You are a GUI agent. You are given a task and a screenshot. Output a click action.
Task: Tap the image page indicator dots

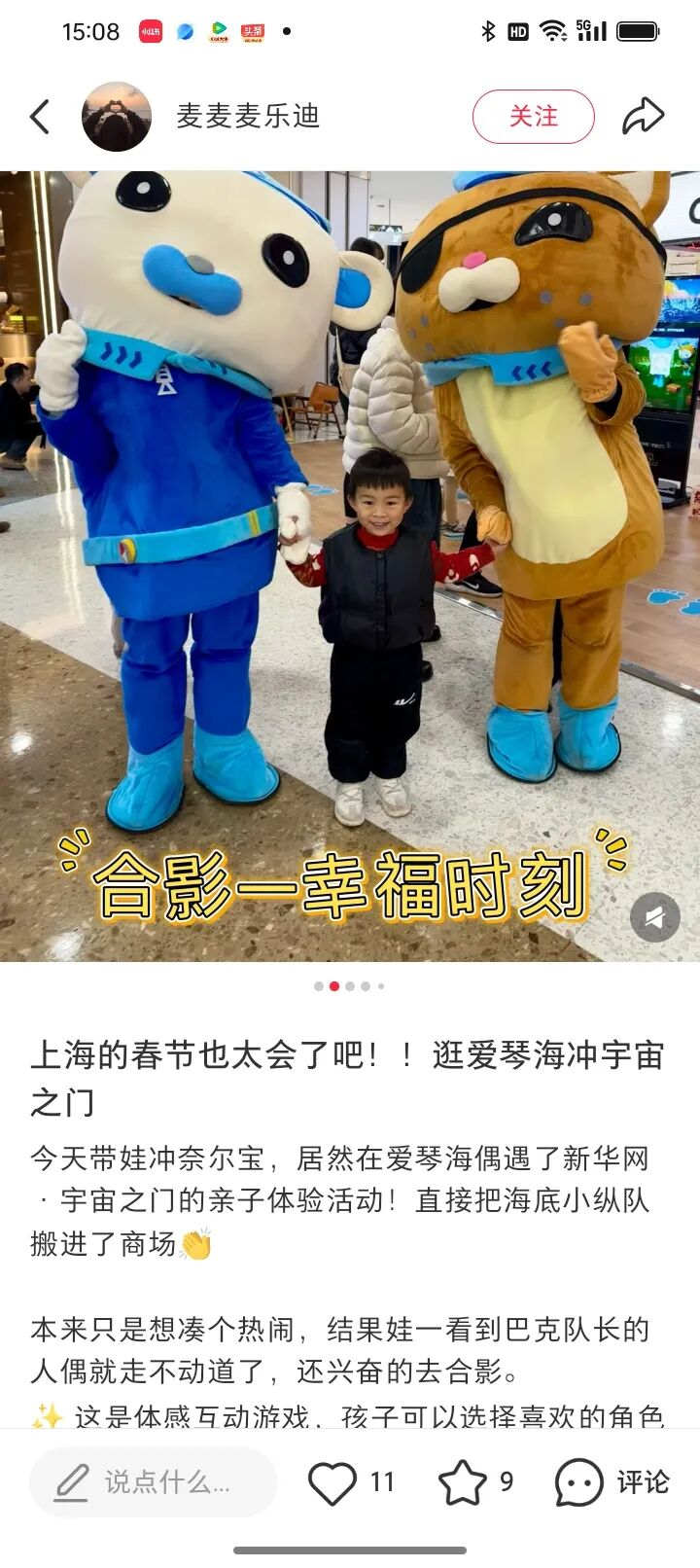[350, 986]
